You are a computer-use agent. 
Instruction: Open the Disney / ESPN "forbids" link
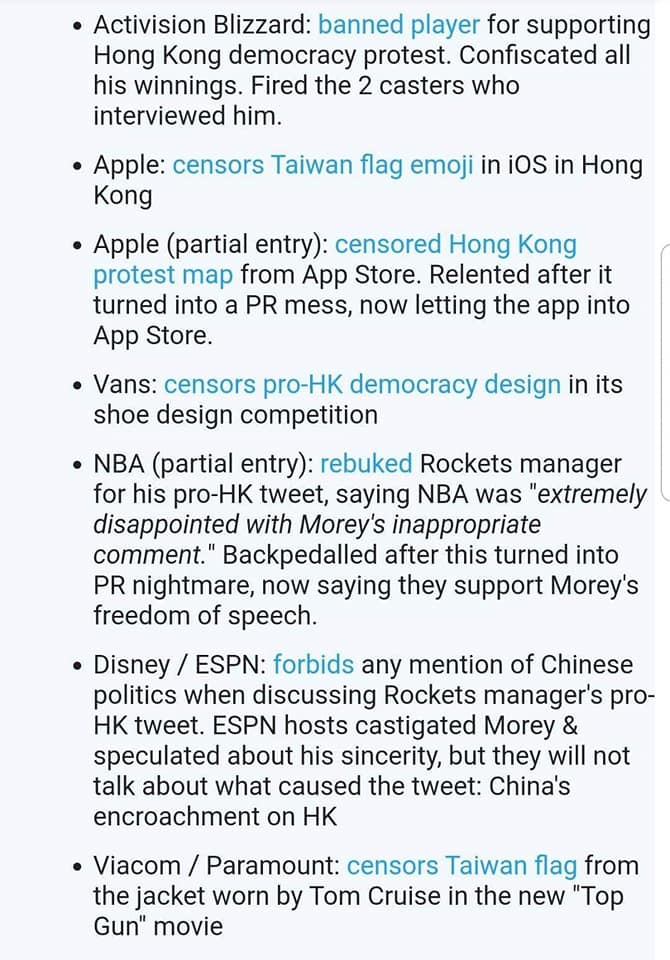313,664
